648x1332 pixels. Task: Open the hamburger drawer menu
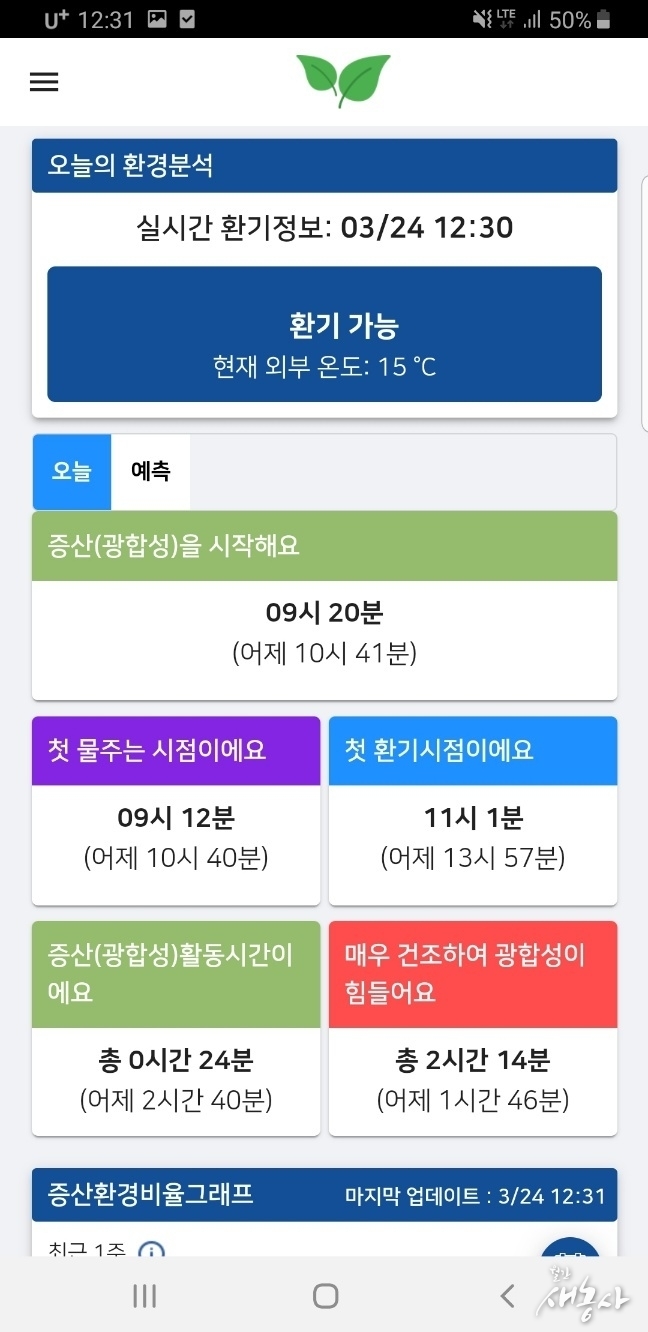(44, 82)
